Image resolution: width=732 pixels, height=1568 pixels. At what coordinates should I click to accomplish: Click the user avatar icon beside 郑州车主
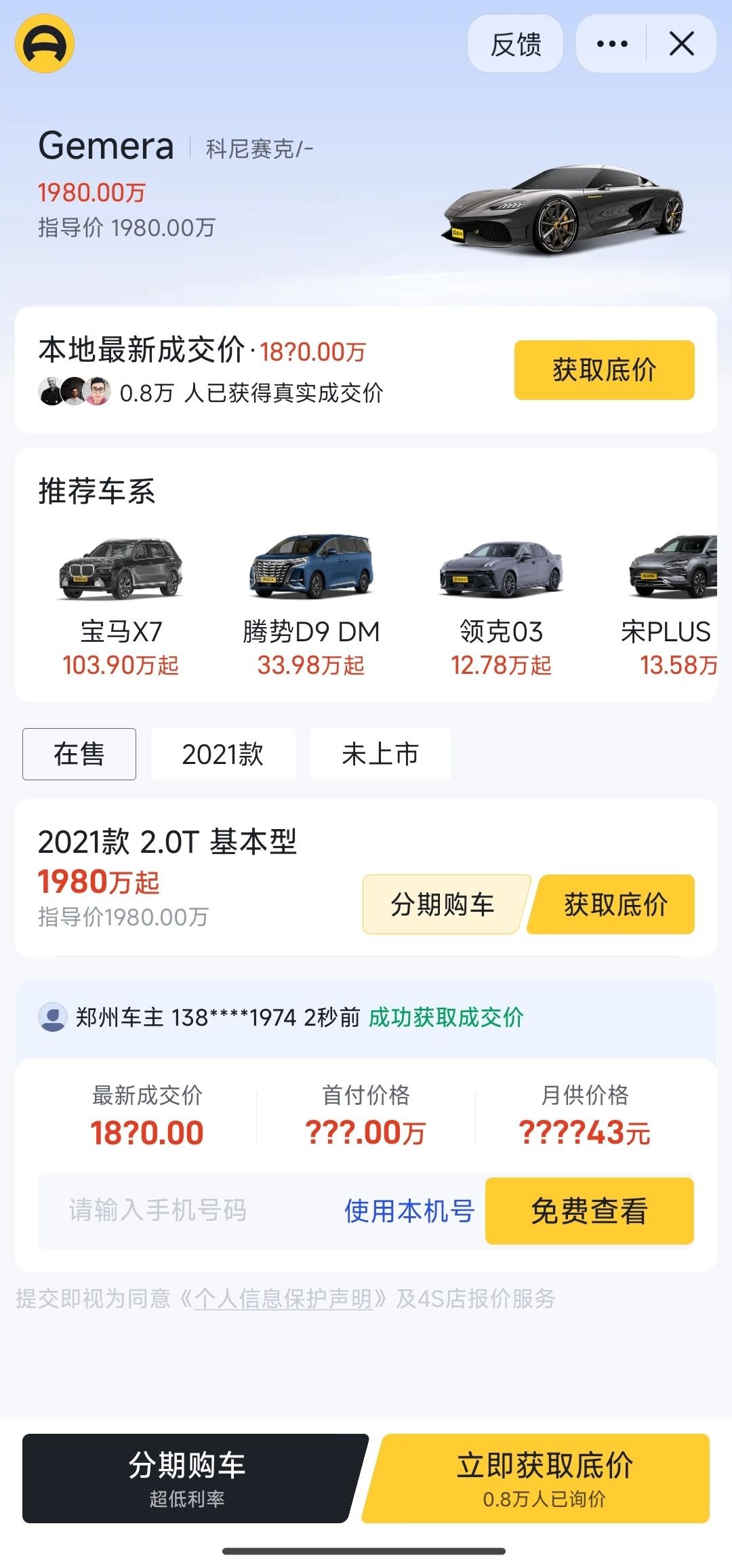point(51,1018)
